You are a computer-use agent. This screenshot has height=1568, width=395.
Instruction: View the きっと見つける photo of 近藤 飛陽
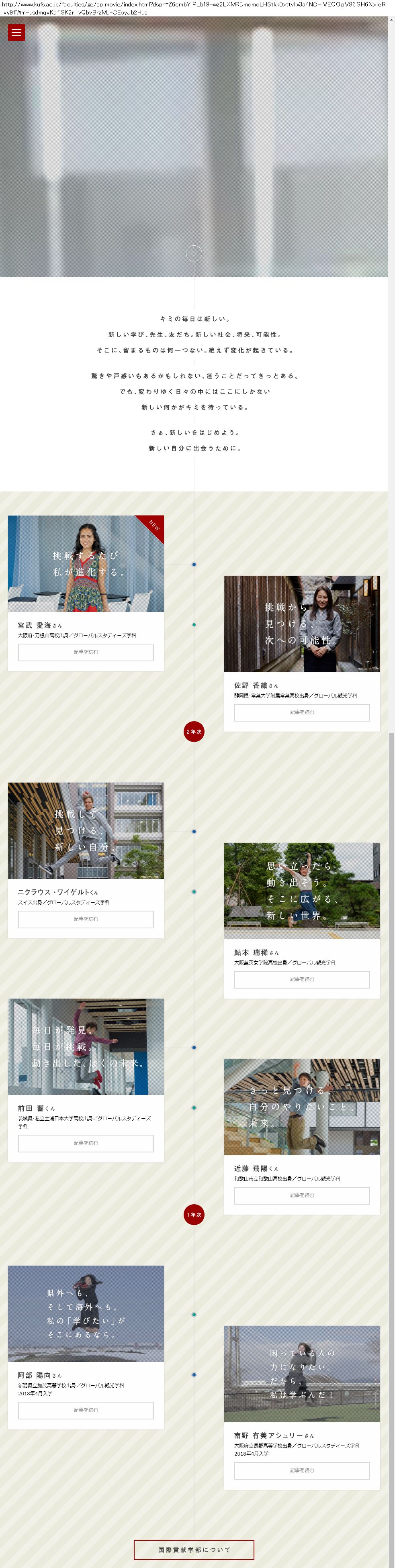(302, 1107)
